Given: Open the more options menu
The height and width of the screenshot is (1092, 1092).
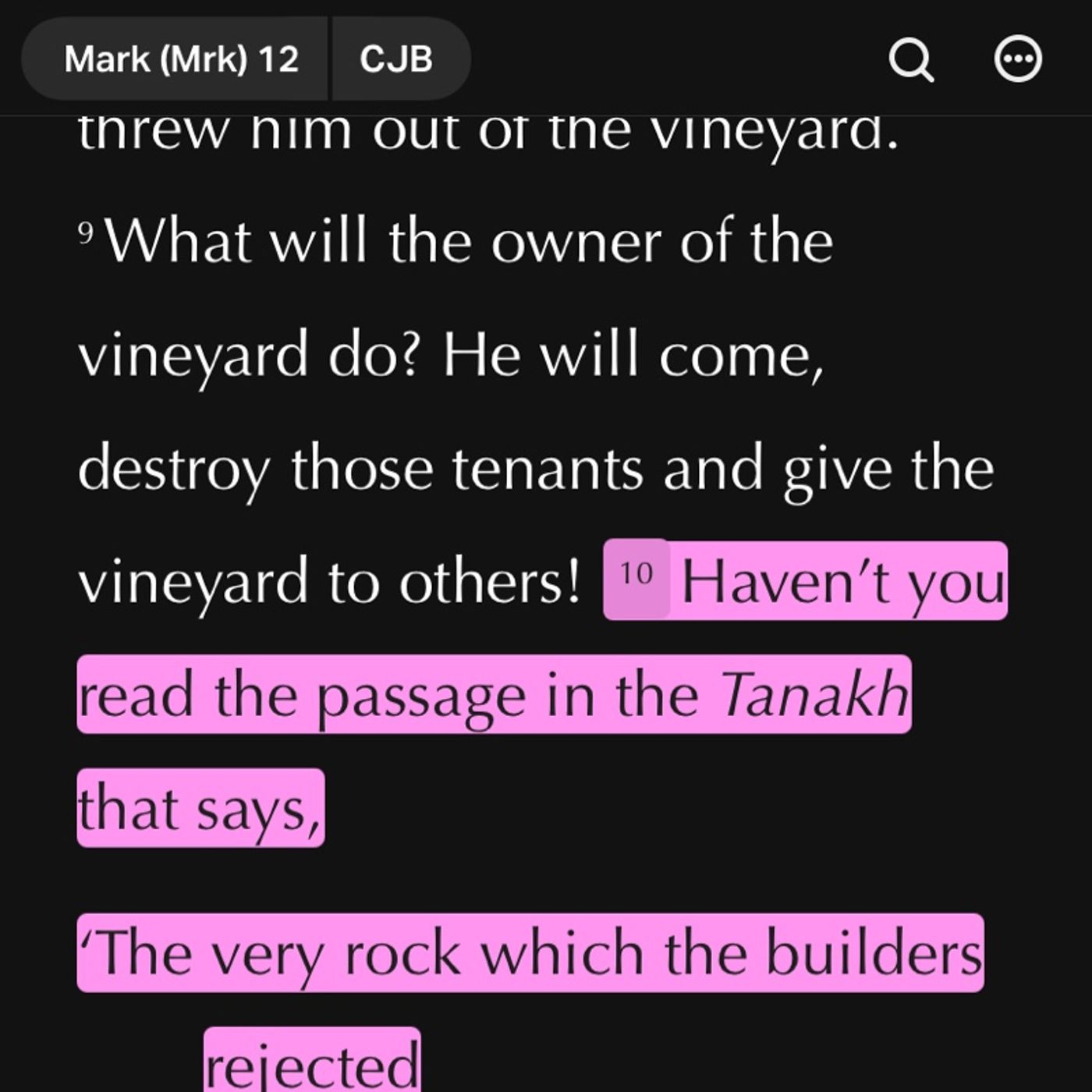Looking at the screenshot, I should coord(1018,59).
